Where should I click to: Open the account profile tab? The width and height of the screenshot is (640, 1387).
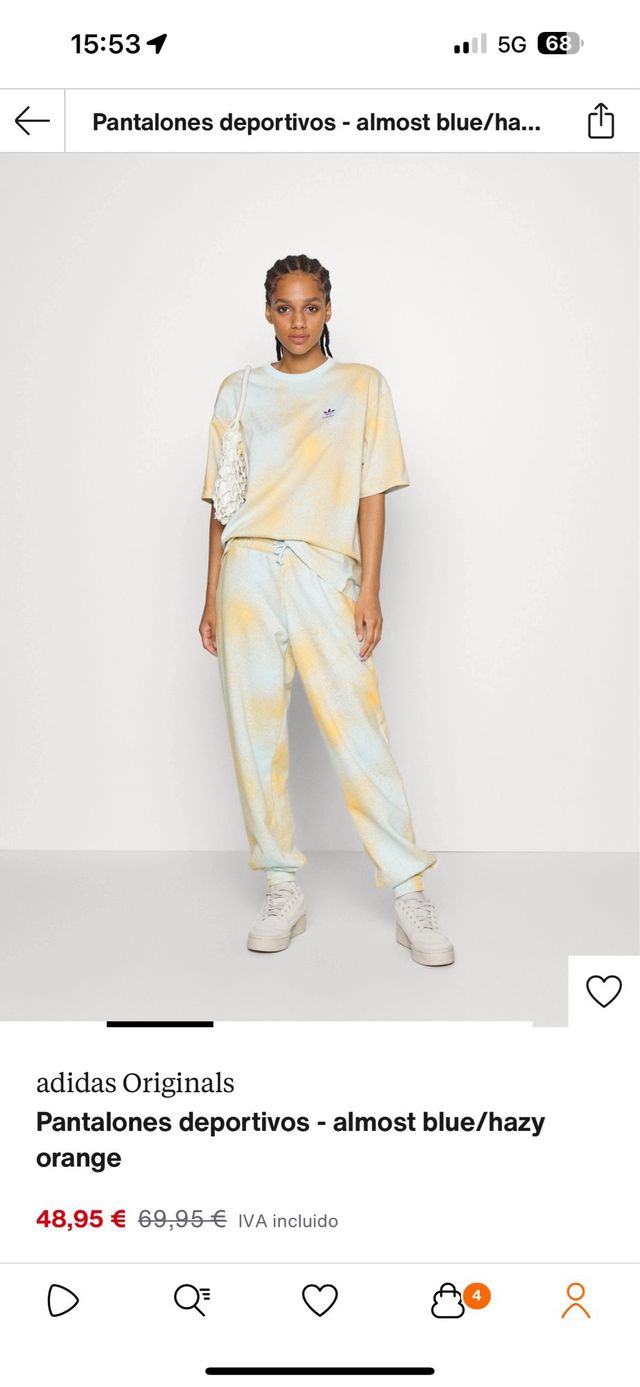[x=575, y=1300]
